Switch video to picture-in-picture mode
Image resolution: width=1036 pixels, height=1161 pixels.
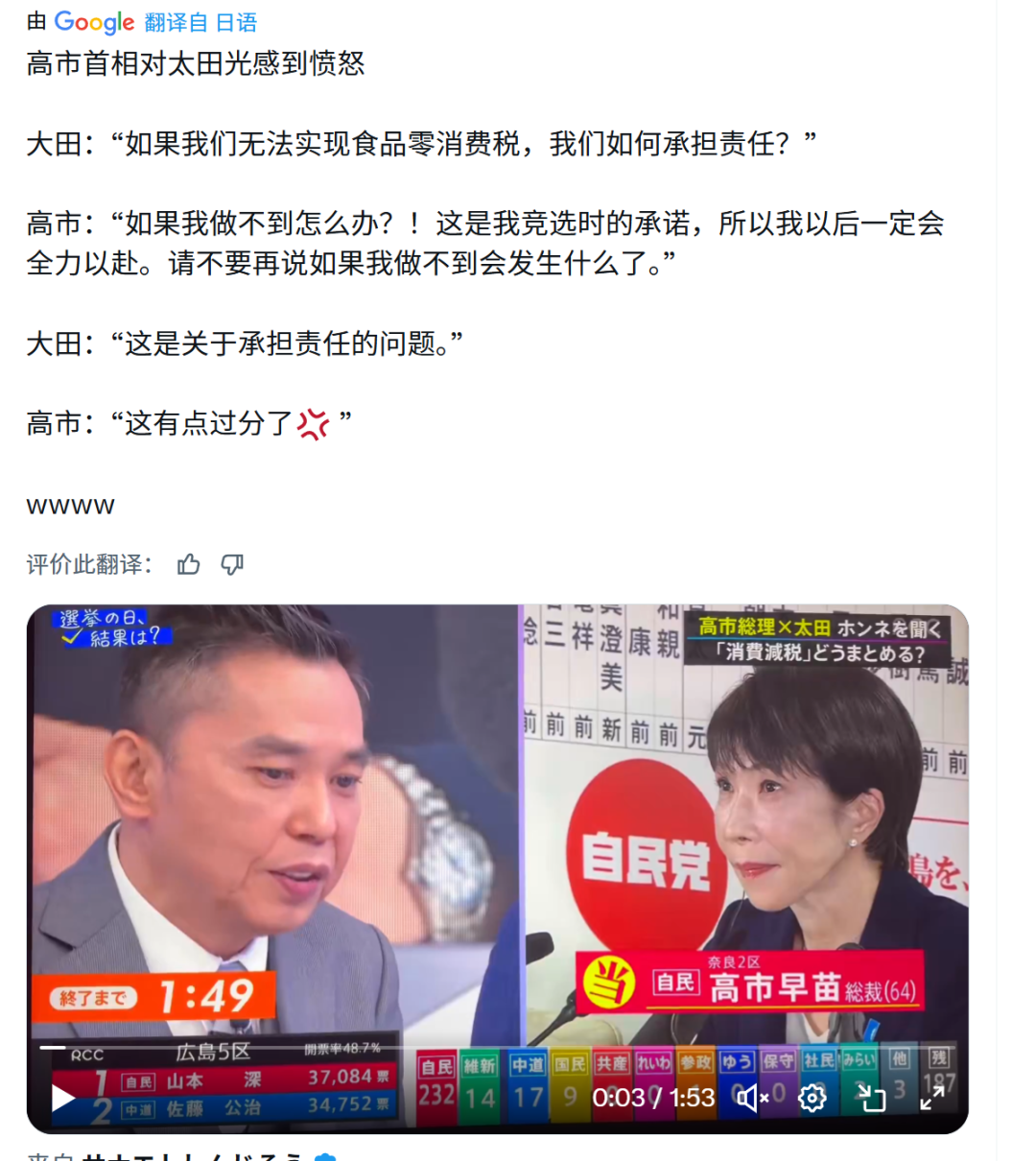point(872,1097)
